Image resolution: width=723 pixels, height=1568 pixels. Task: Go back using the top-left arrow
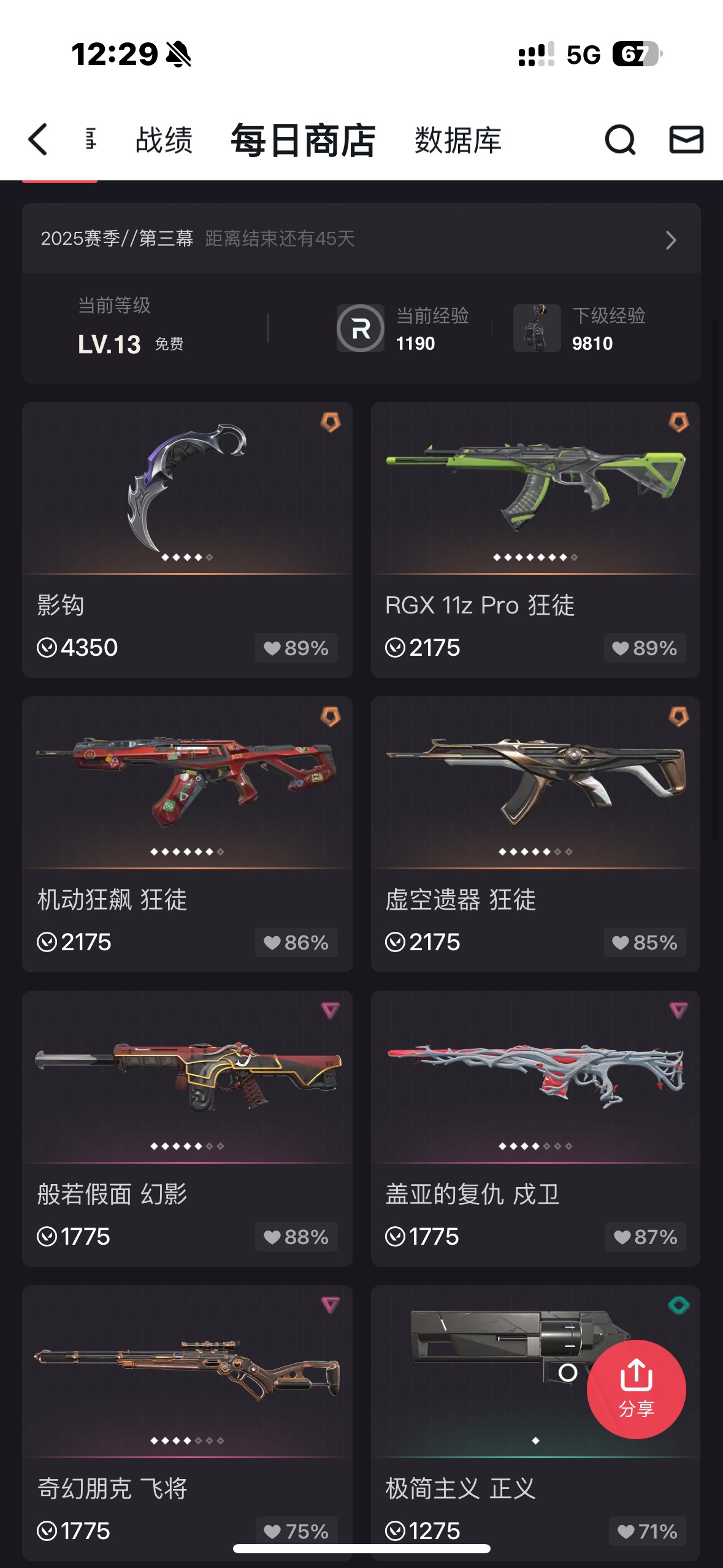(38, 140)
